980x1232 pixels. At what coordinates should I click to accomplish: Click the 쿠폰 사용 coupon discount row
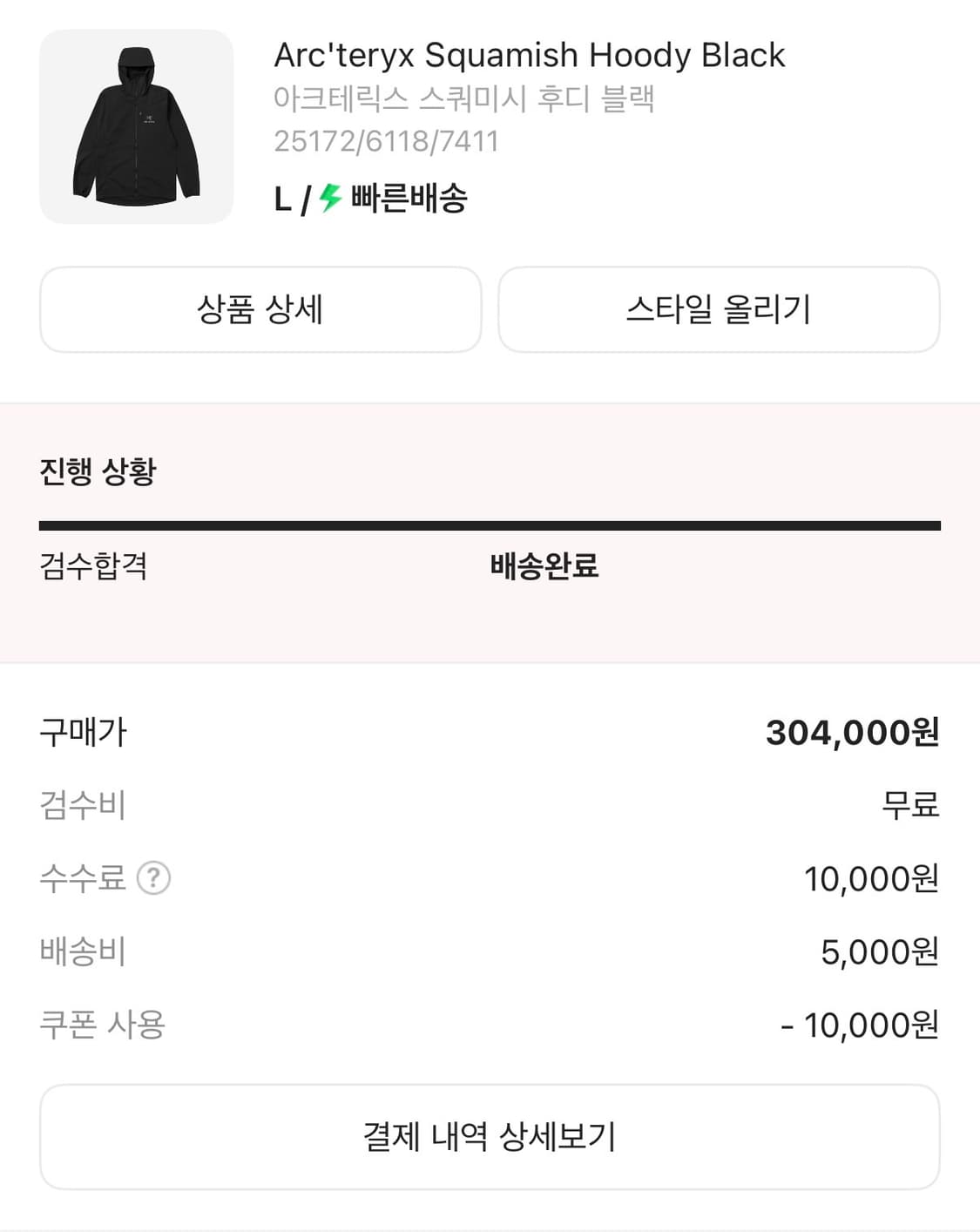(490, 1026)
